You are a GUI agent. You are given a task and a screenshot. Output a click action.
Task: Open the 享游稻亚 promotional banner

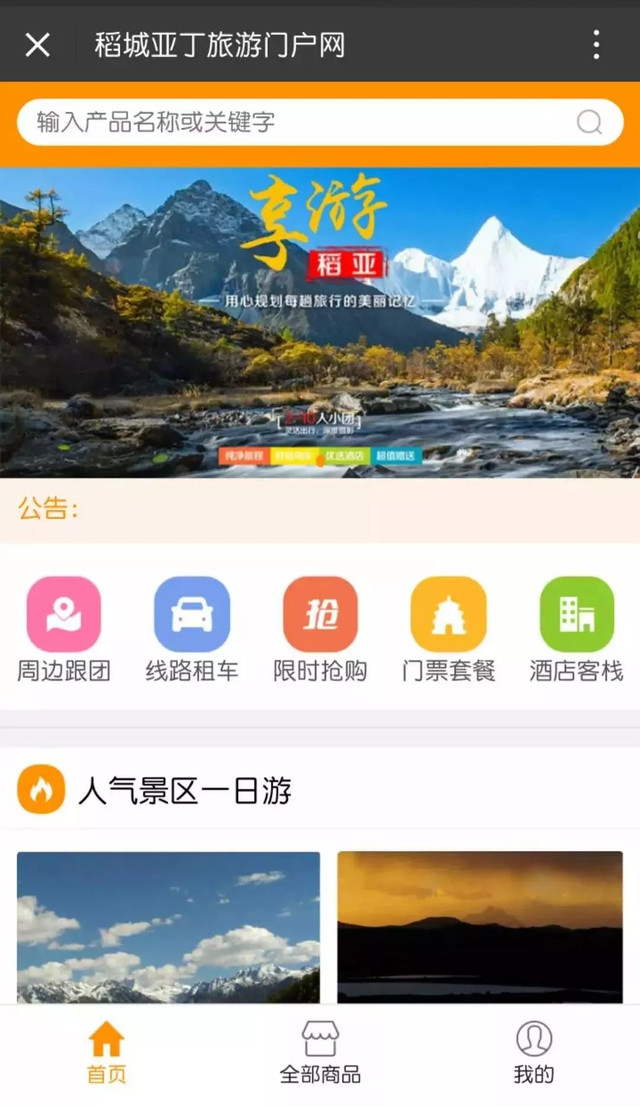point(320,322)
